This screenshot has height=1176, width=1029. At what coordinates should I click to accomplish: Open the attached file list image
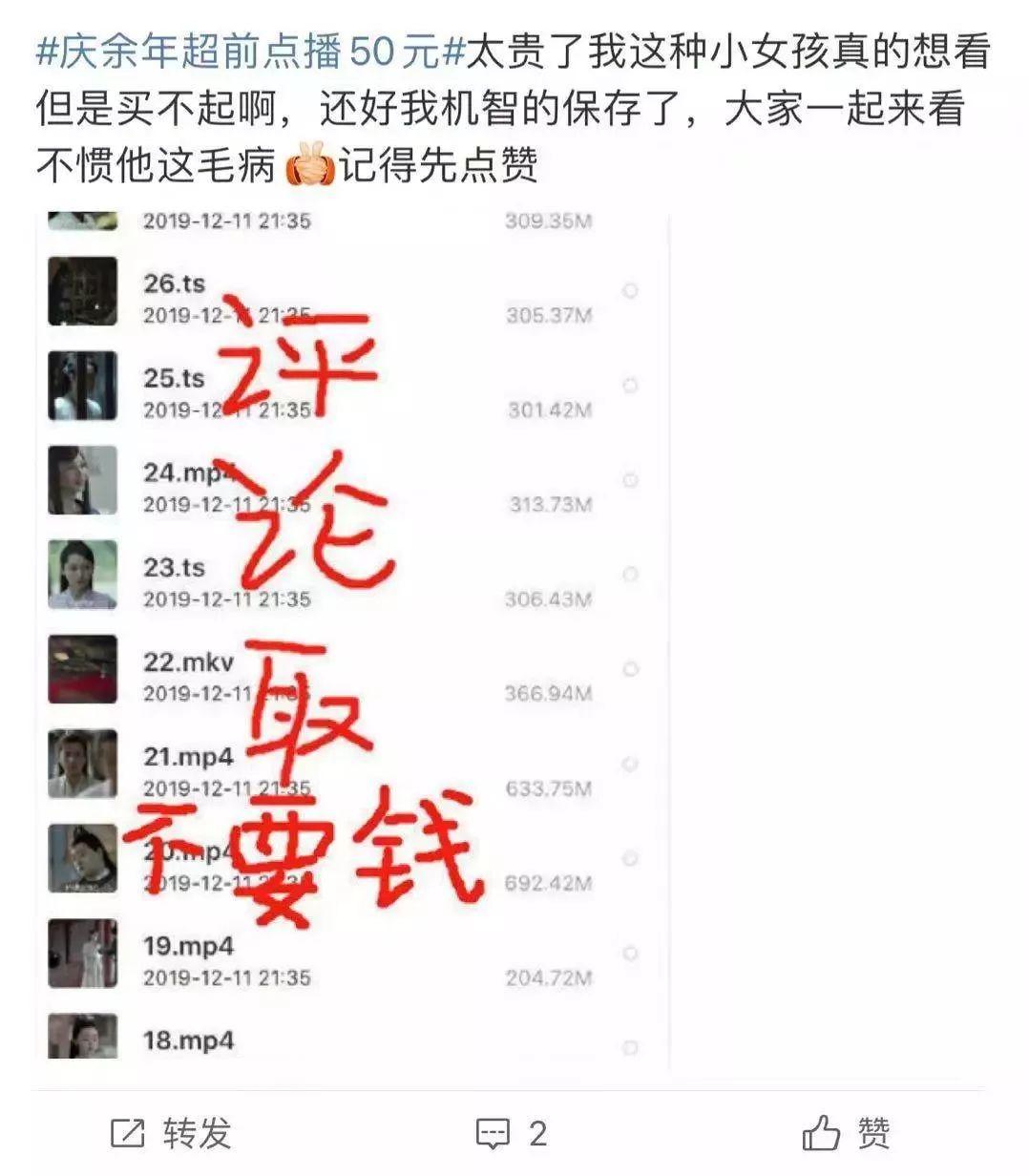click(358, 635)
